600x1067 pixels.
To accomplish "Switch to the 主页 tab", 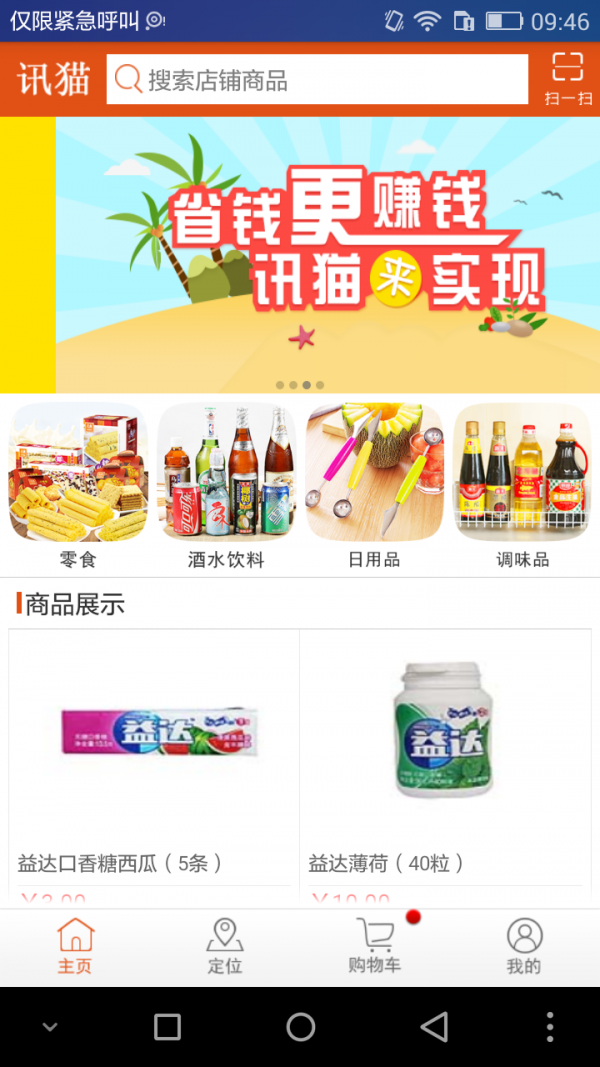I will tap(75, 947).
